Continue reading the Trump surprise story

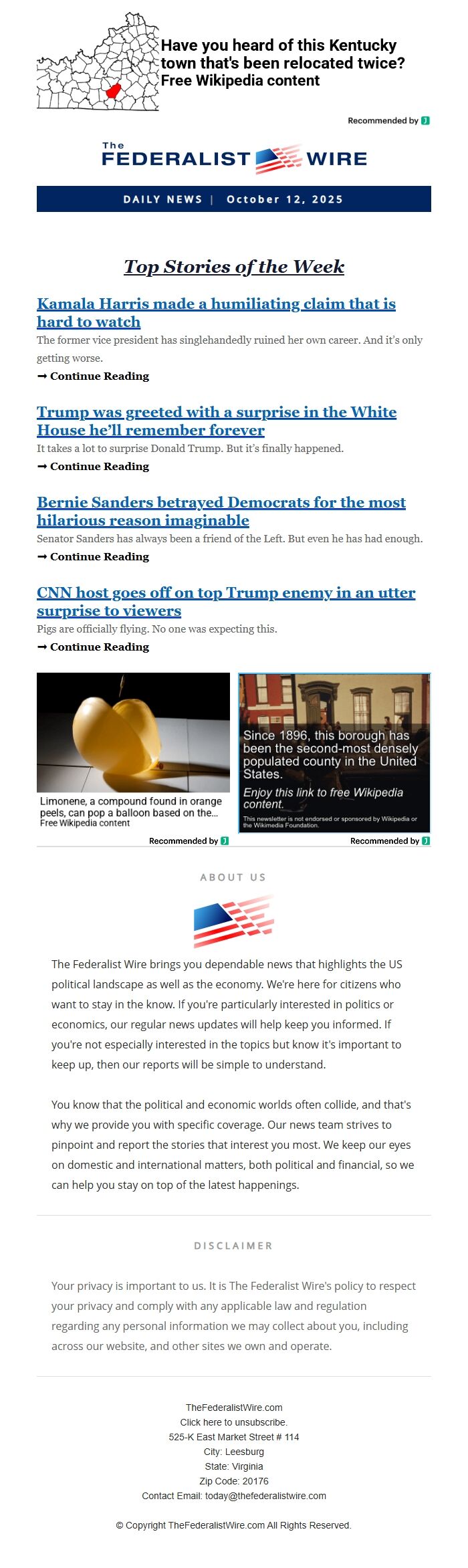(x=99, y=467)
